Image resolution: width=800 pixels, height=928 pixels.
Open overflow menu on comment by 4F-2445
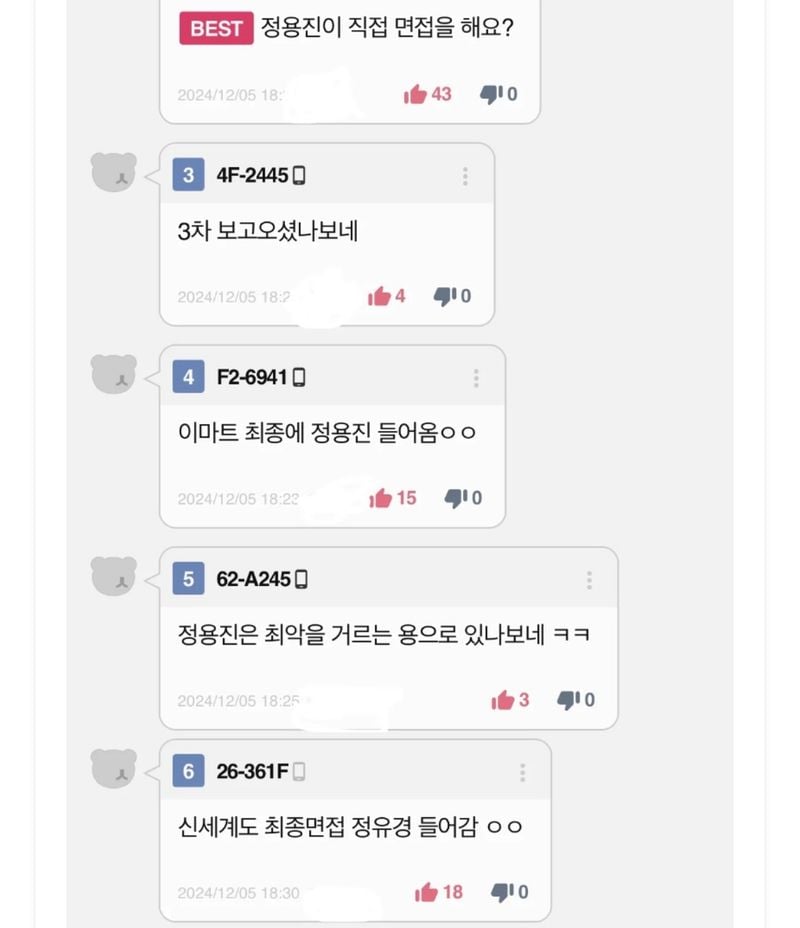coord(465,177)
